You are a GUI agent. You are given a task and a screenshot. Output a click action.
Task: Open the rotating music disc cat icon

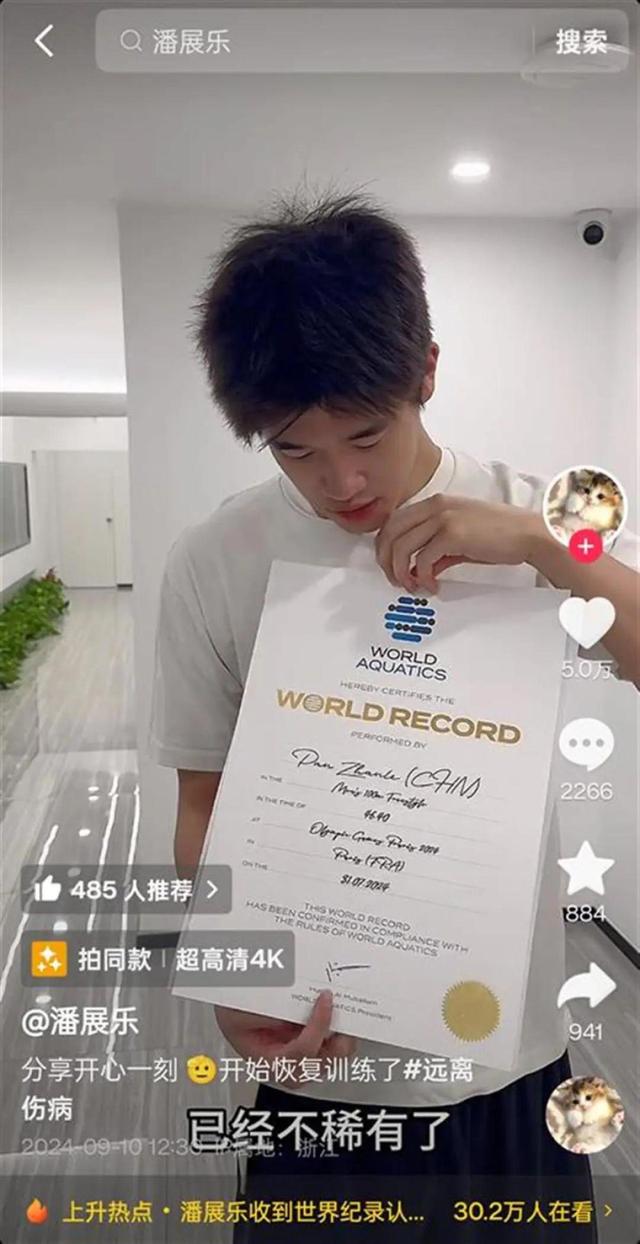click(x=585, y=1115)
